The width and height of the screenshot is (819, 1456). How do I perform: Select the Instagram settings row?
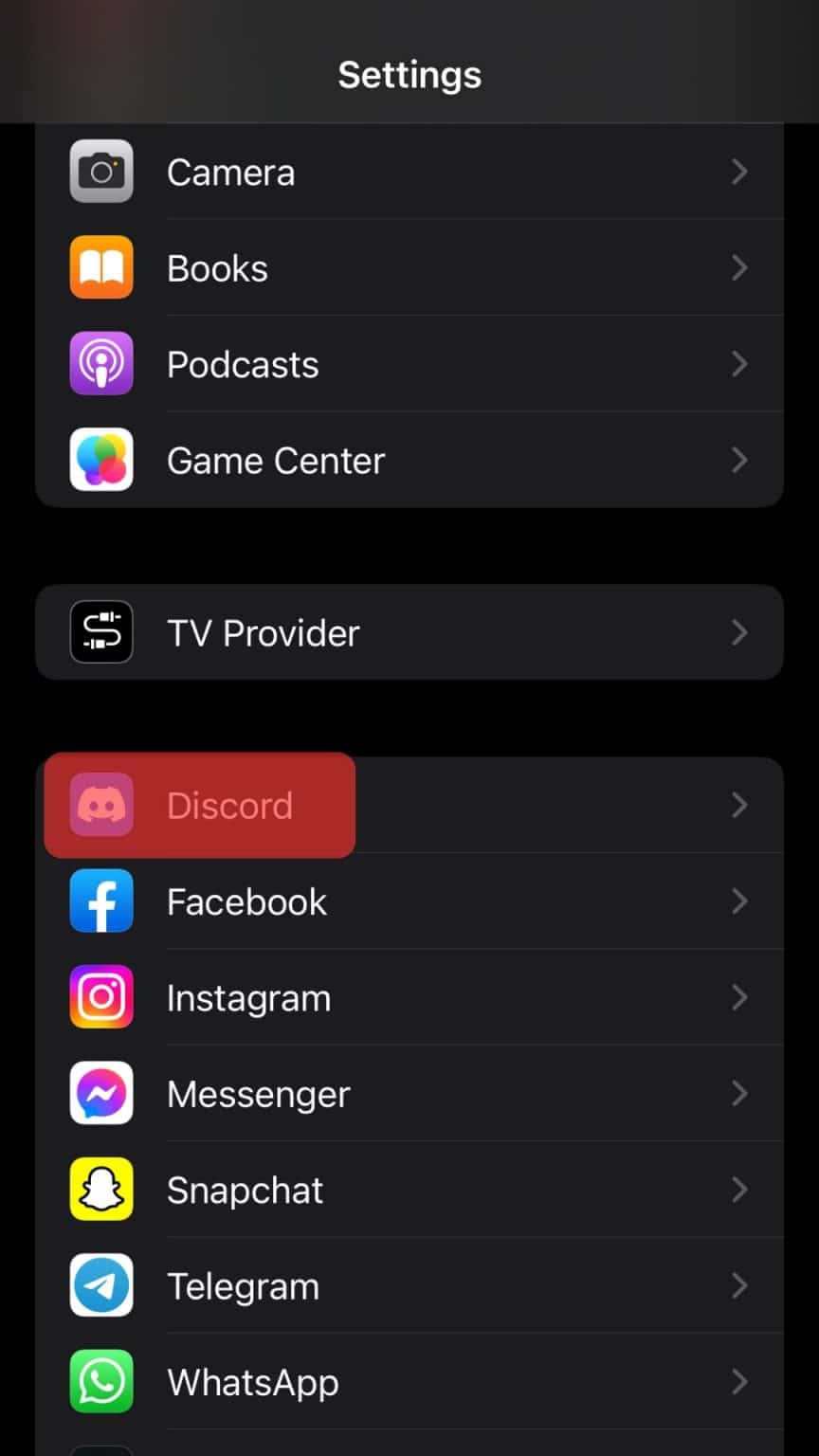tap(409, 997)
